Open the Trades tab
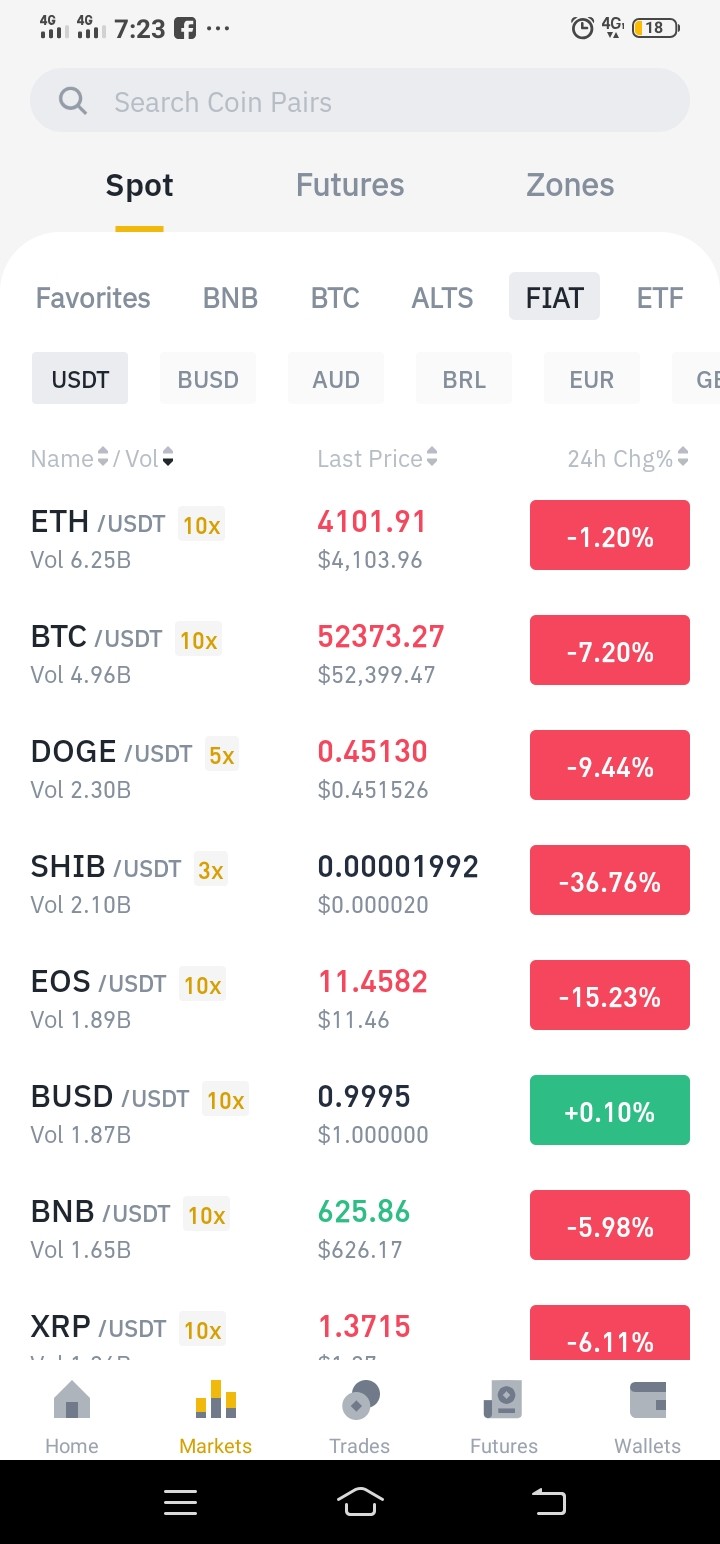This screenshot has height=1544, width=720. (x=360, y=1416)
